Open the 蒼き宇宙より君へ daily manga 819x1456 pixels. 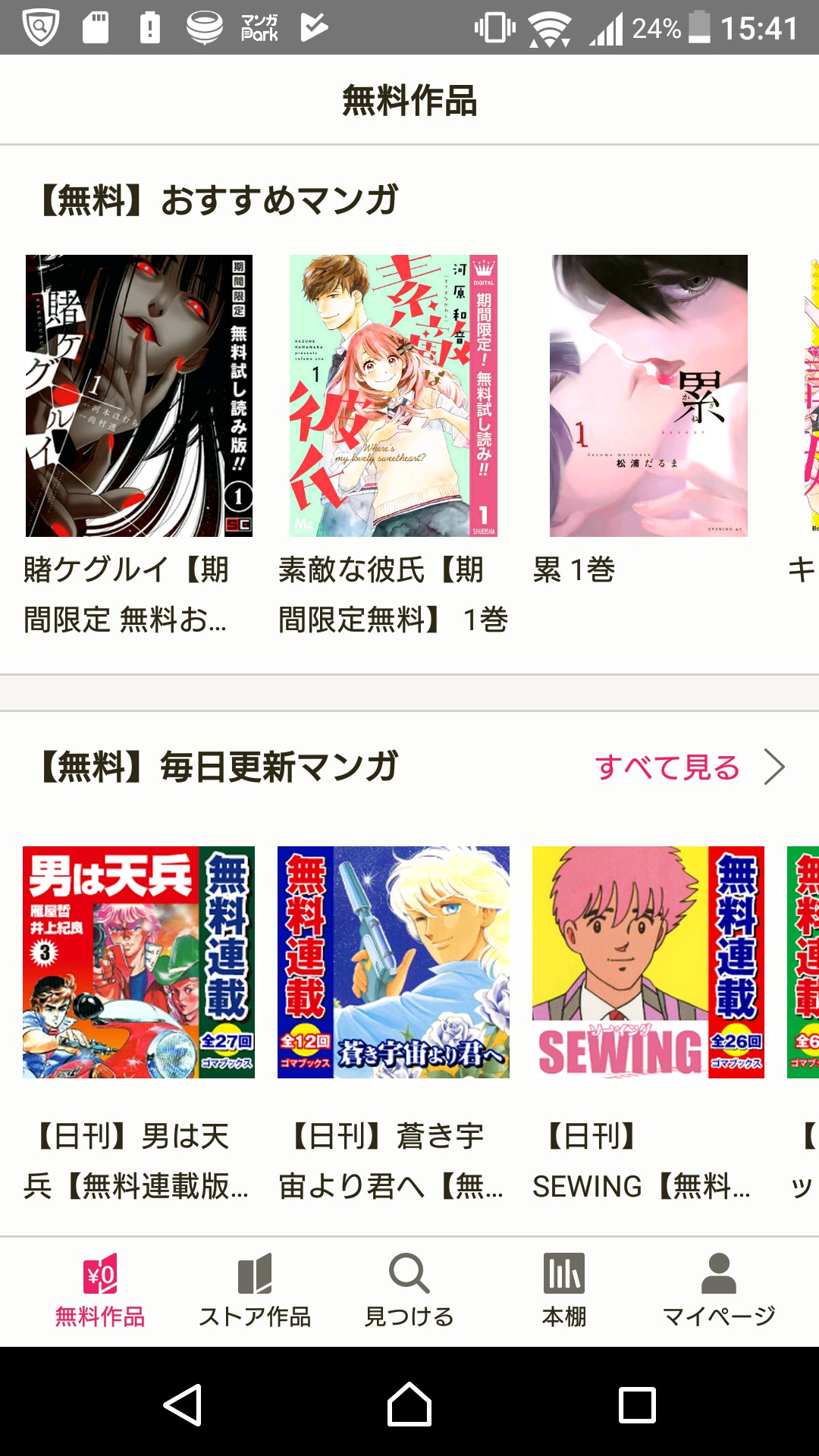394,962
